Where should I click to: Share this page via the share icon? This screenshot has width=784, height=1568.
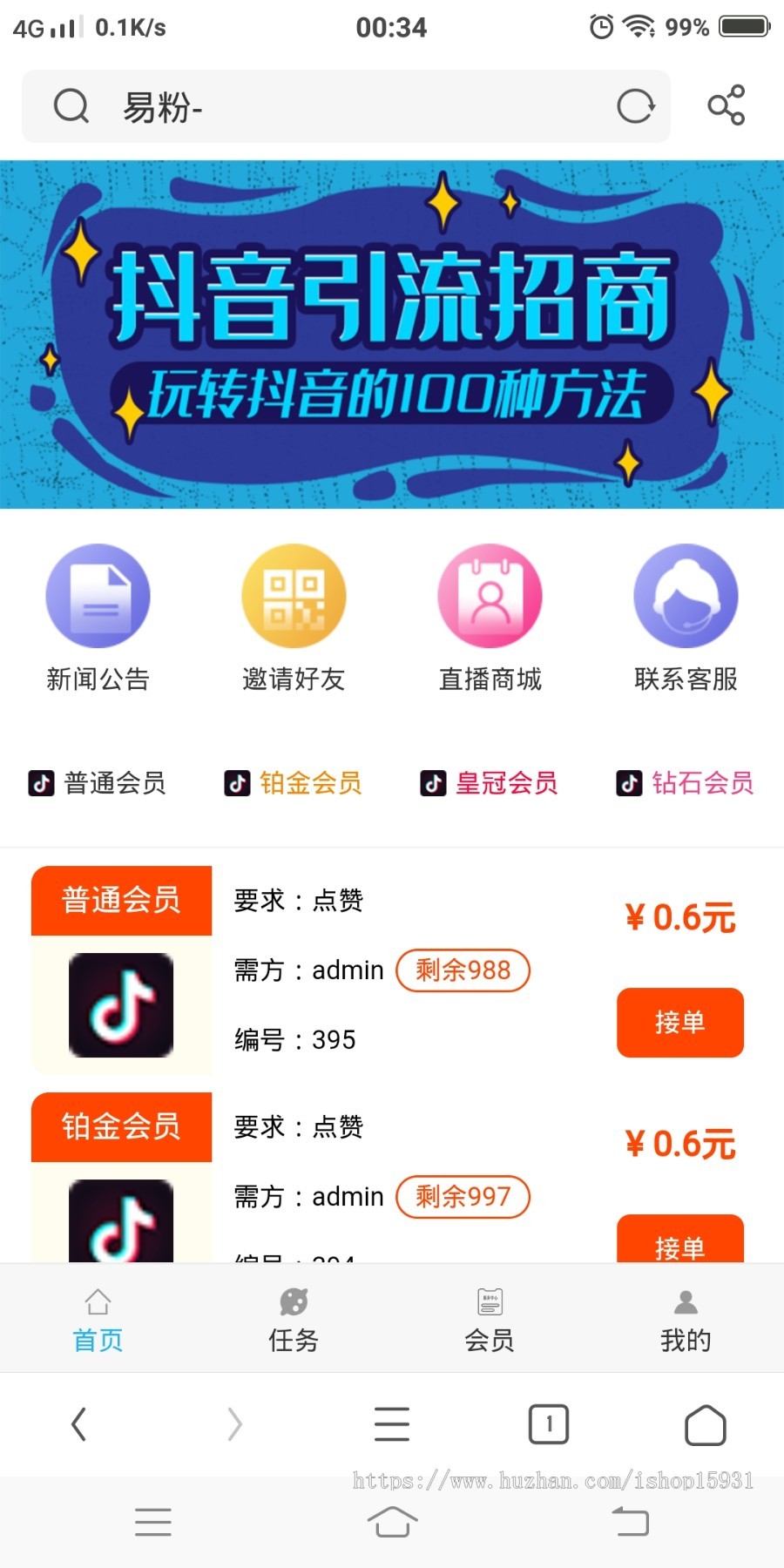click(x=726, y=105)
